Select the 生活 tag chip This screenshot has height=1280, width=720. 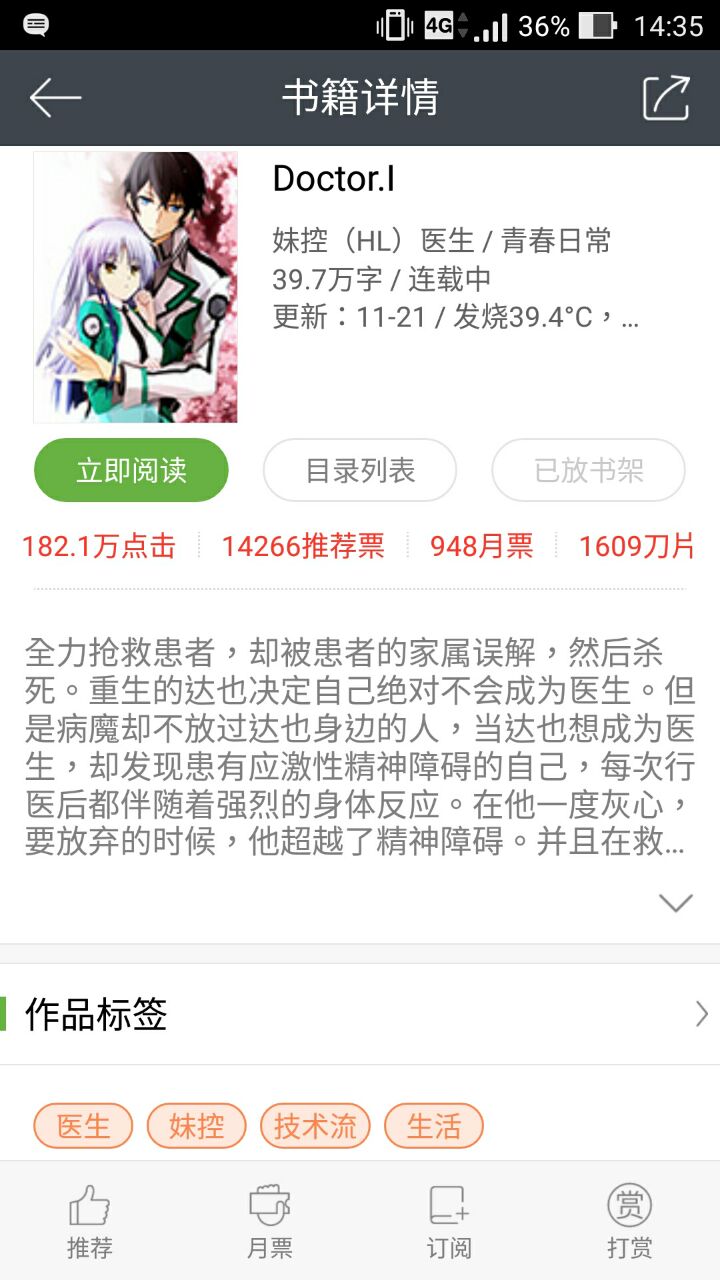click(434, 1126)
